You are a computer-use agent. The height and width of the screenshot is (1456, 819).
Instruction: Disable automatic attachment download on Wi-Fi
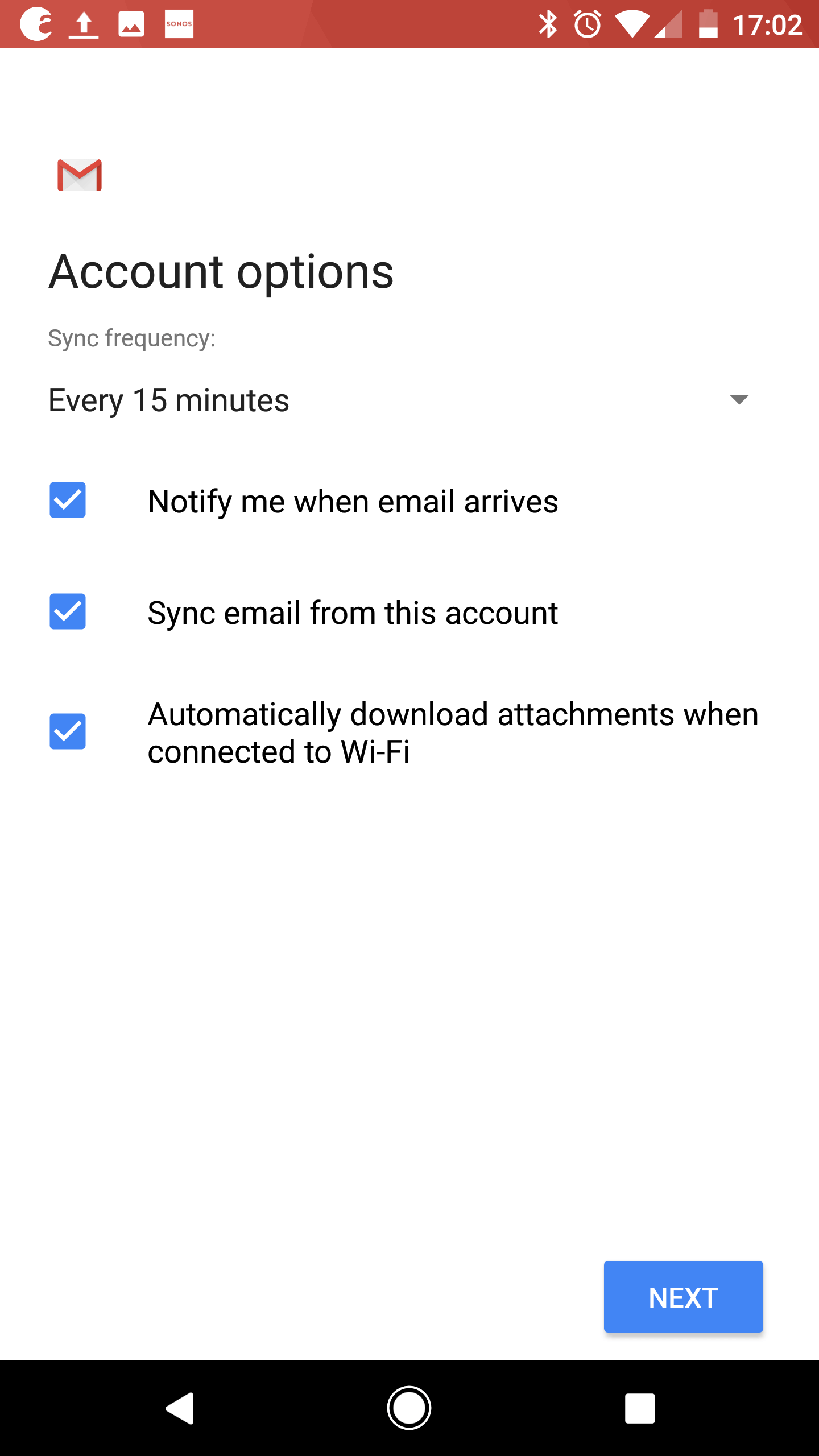click(68, 731)
